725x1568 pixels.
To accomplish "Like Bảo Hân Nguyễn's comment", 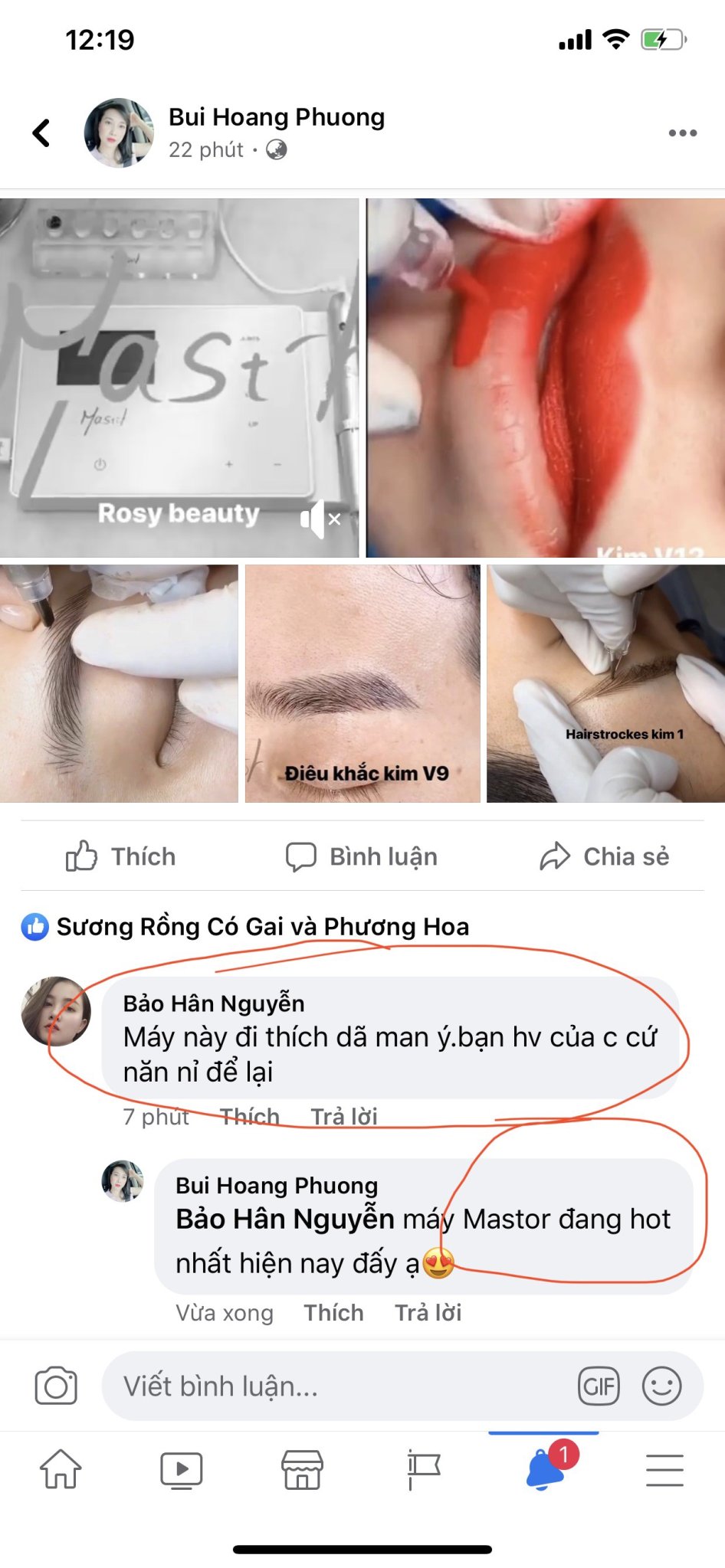I will click(250, 1117).
